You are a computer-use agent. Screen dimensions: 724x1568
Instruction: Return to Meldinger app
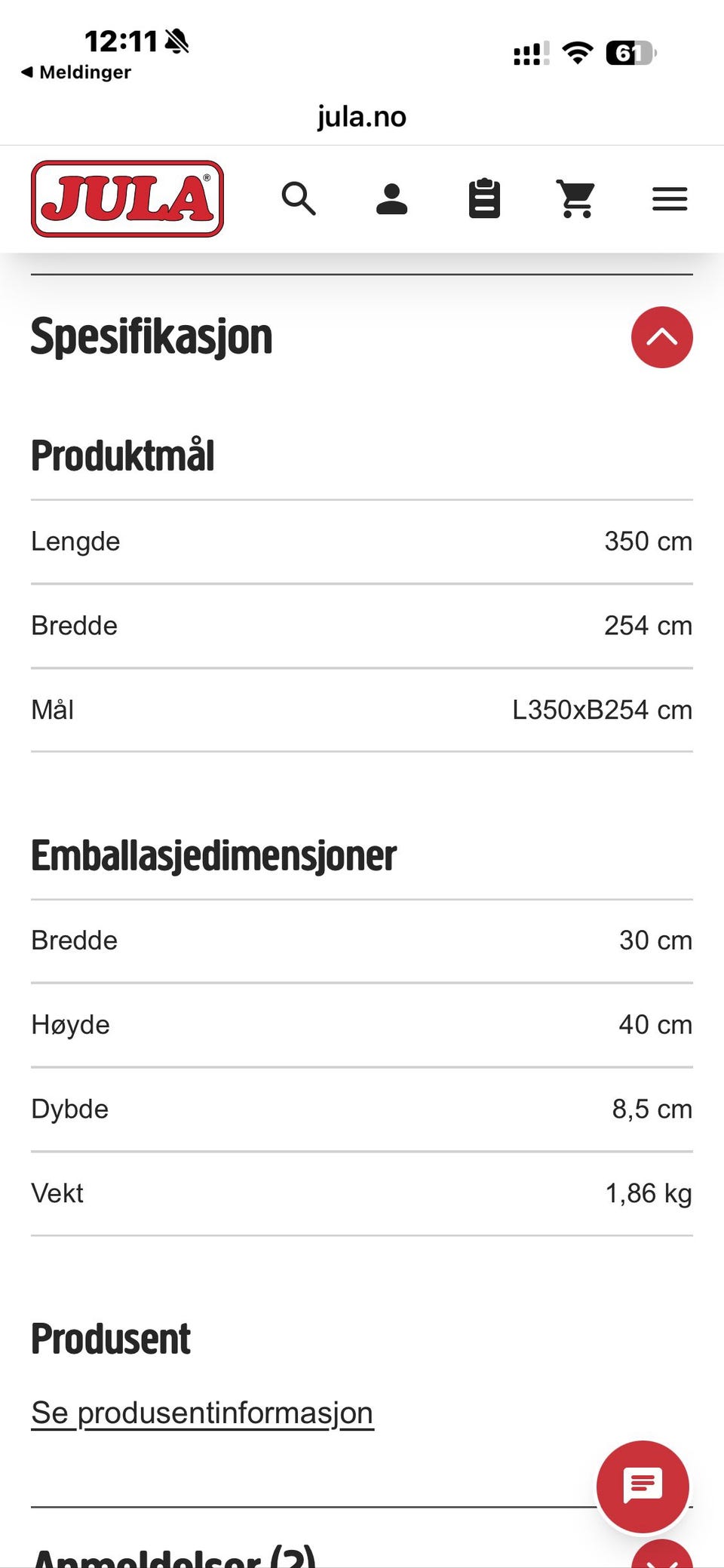coord(75,72)
